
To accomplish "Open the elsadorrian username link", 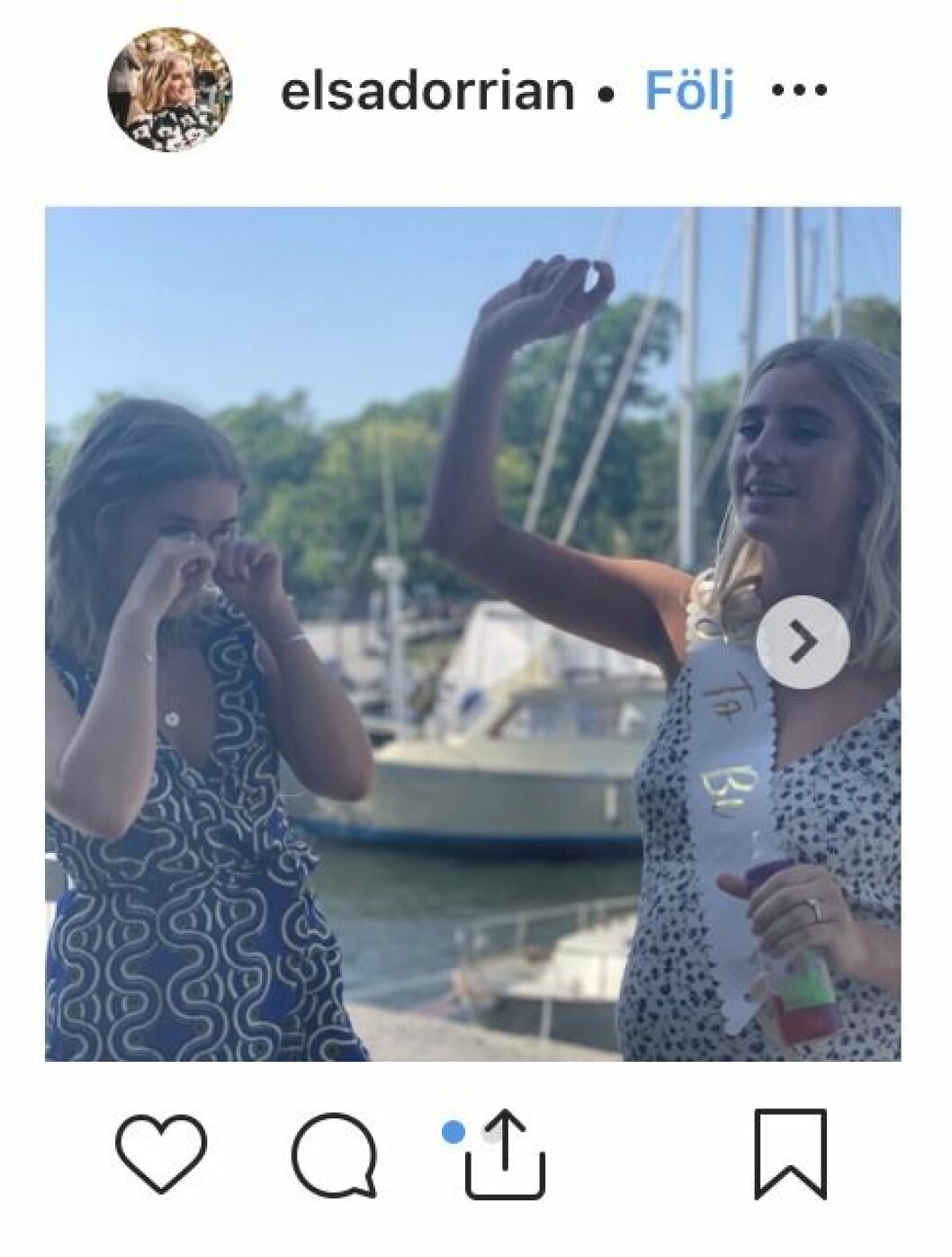I will [427, 91].
